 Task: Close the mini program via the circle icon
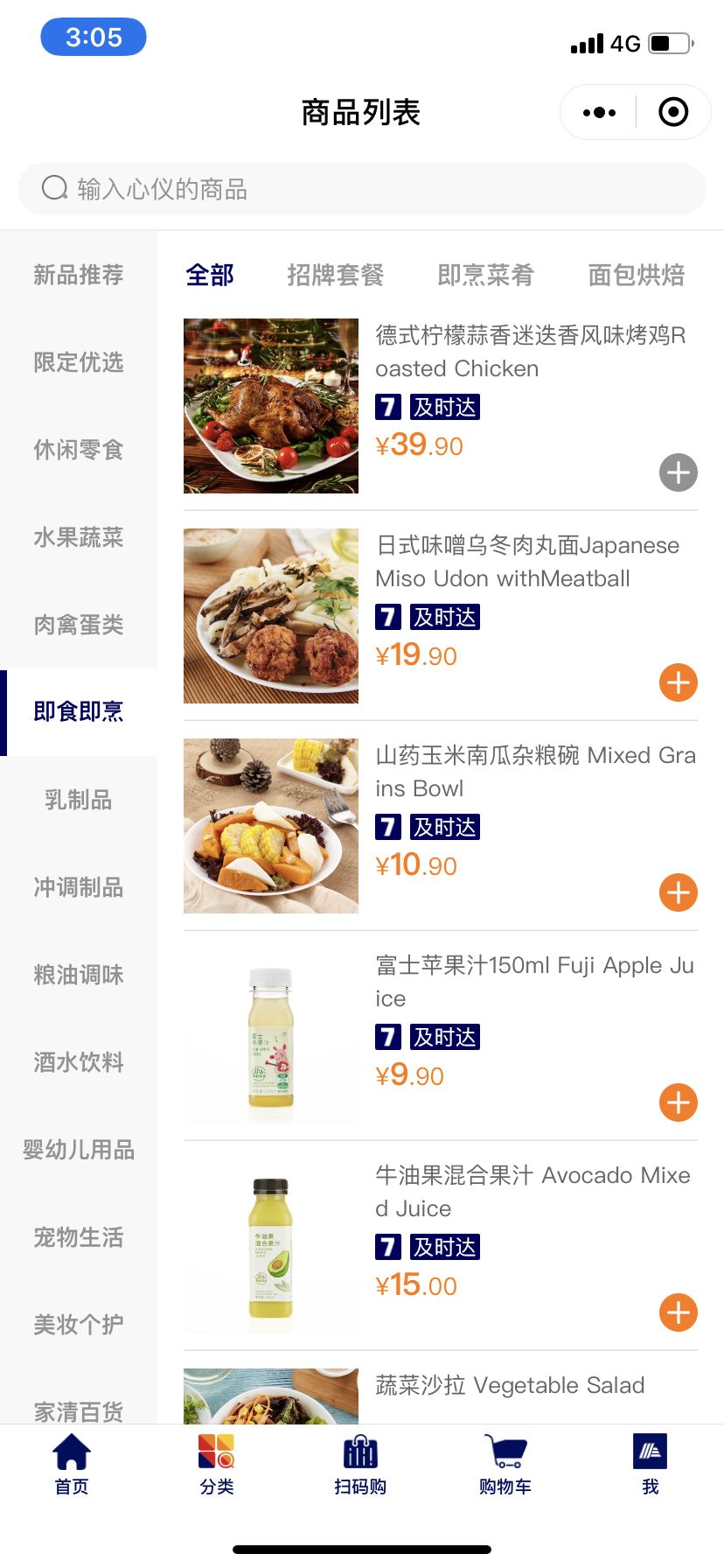[673, 112]
